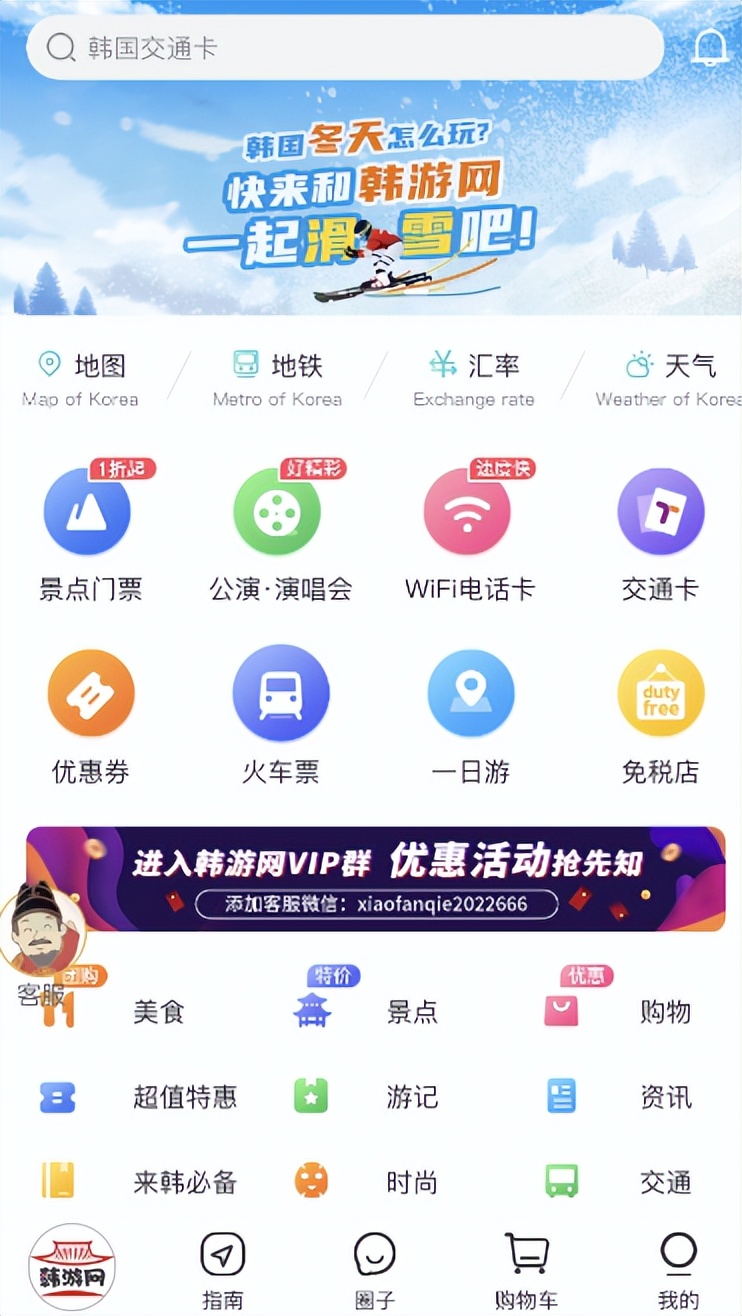Go to the 购物车 shopping cart tab
Viewport: 742px width, 1316px height.
[526, 1262]
